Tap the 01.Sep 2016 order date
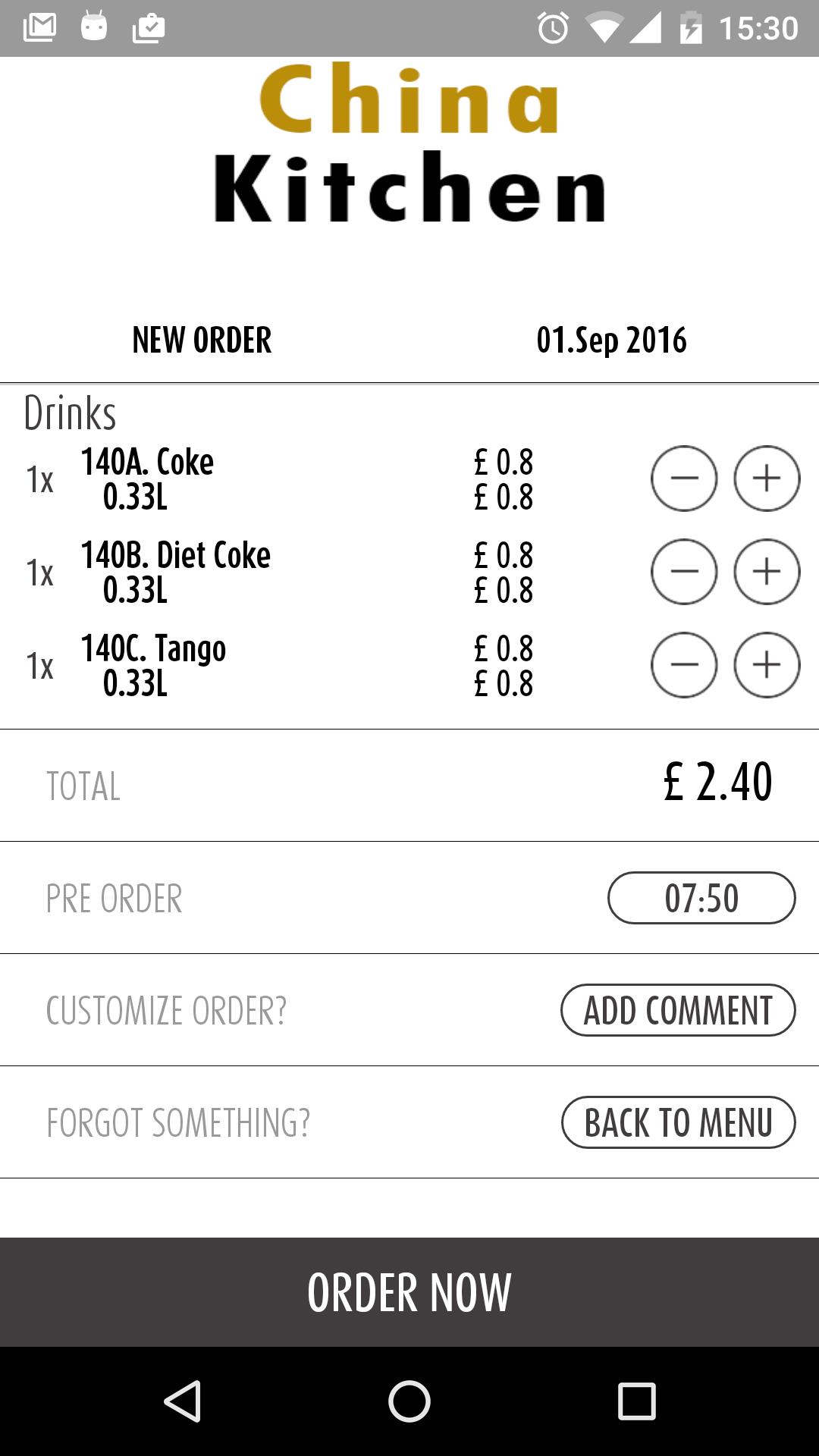The width and height of the screenshot is (819, 1456). point(611,340)
